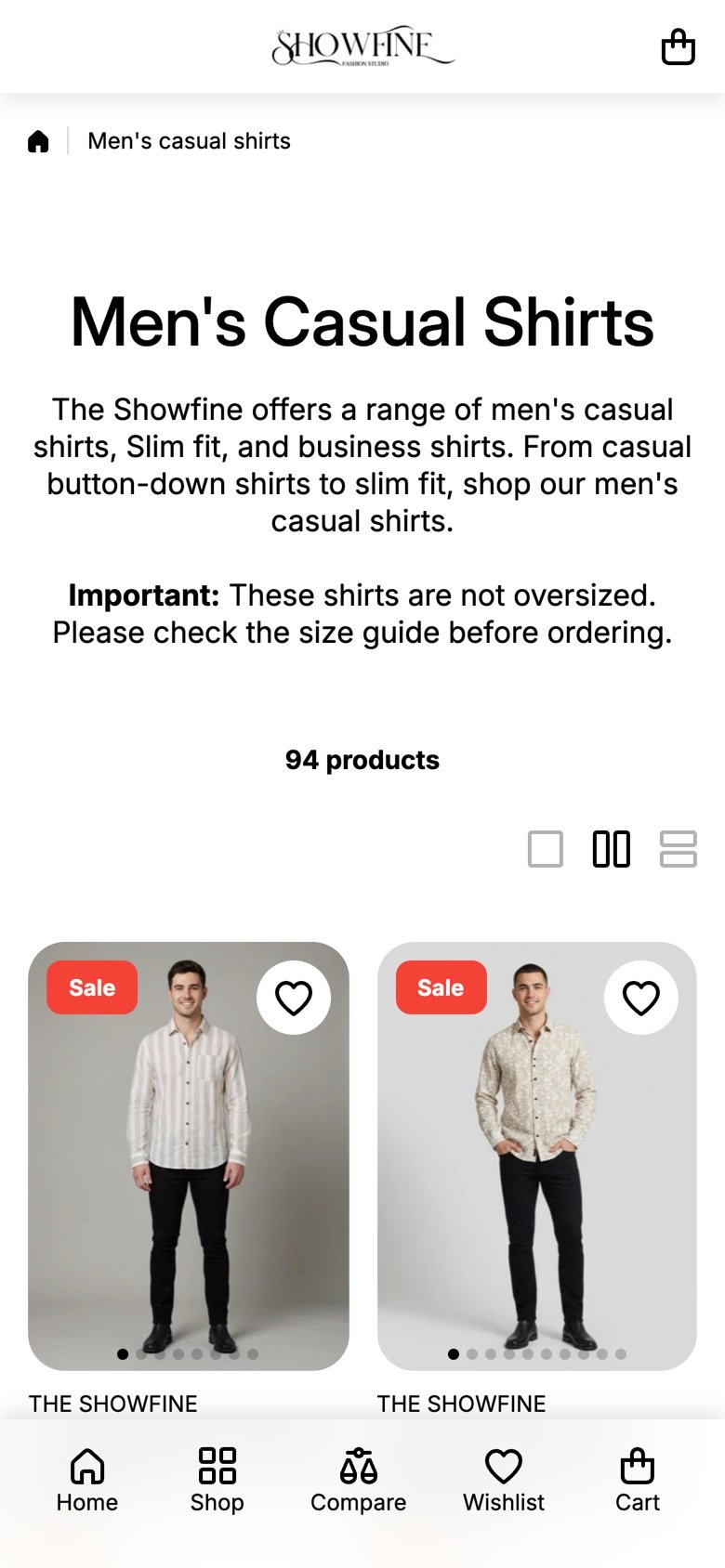The height and width of the screenshot is (1568, 725).
Task: Switch to single-column grid view
Action: [546, 849]
